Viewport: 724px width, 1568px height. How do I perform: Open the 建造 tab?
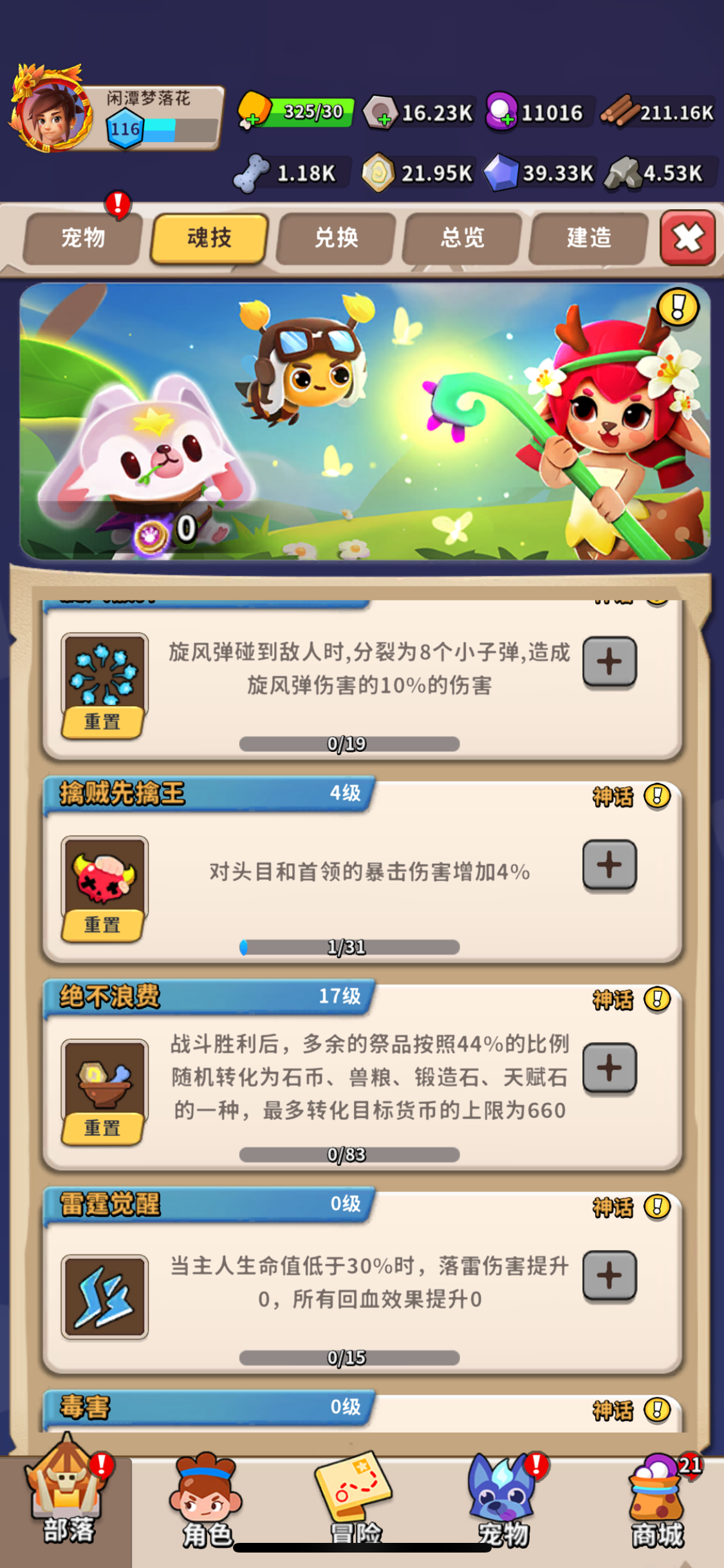(588, 238)
